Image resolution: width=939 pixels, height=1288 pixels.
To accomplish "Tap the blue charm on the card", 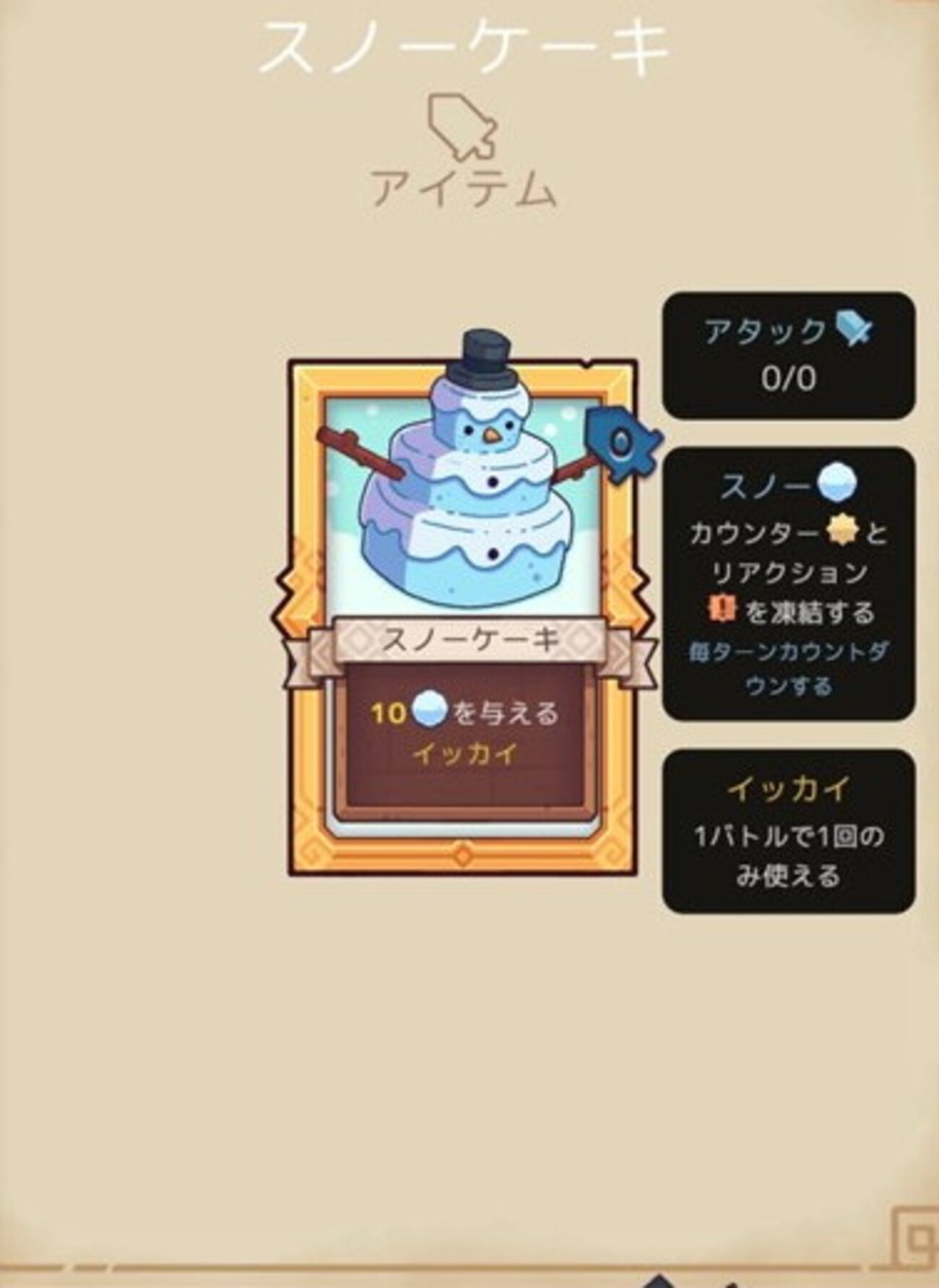I will point(621,442).
